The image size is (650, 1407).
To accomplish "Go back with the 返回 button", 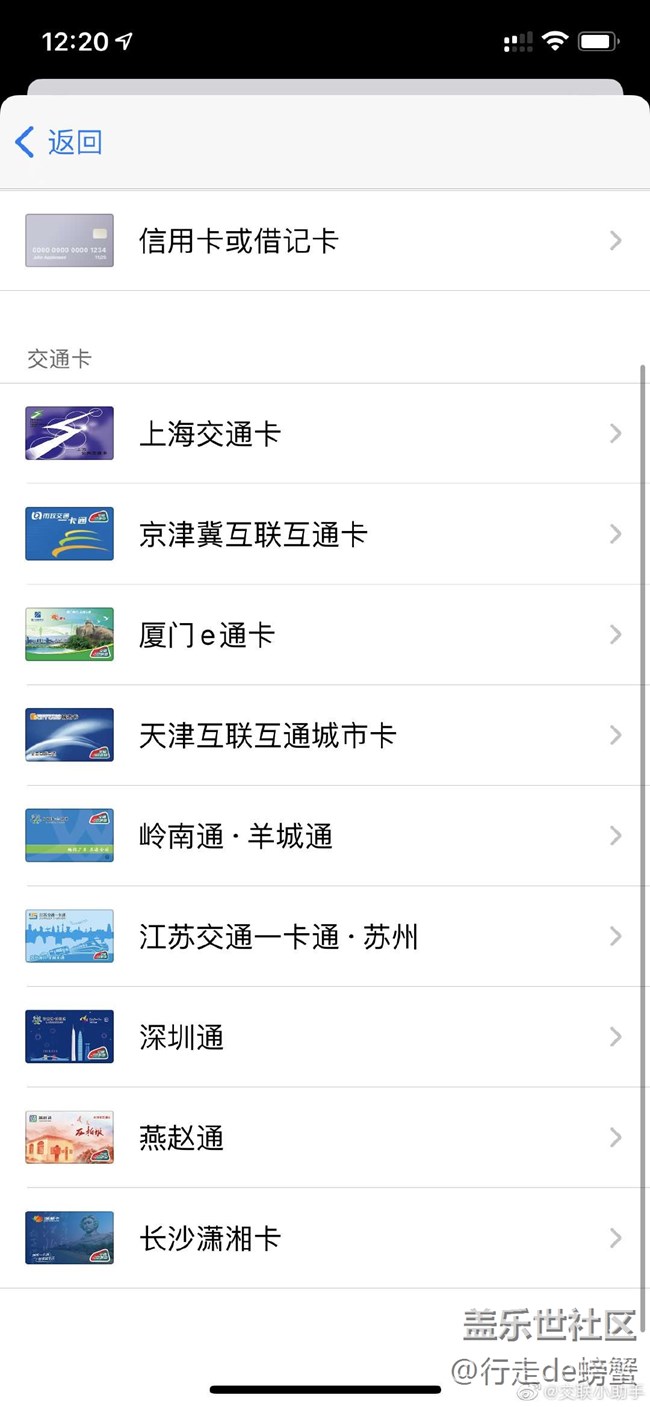I will pyautogui.click(x=60, y=142).
